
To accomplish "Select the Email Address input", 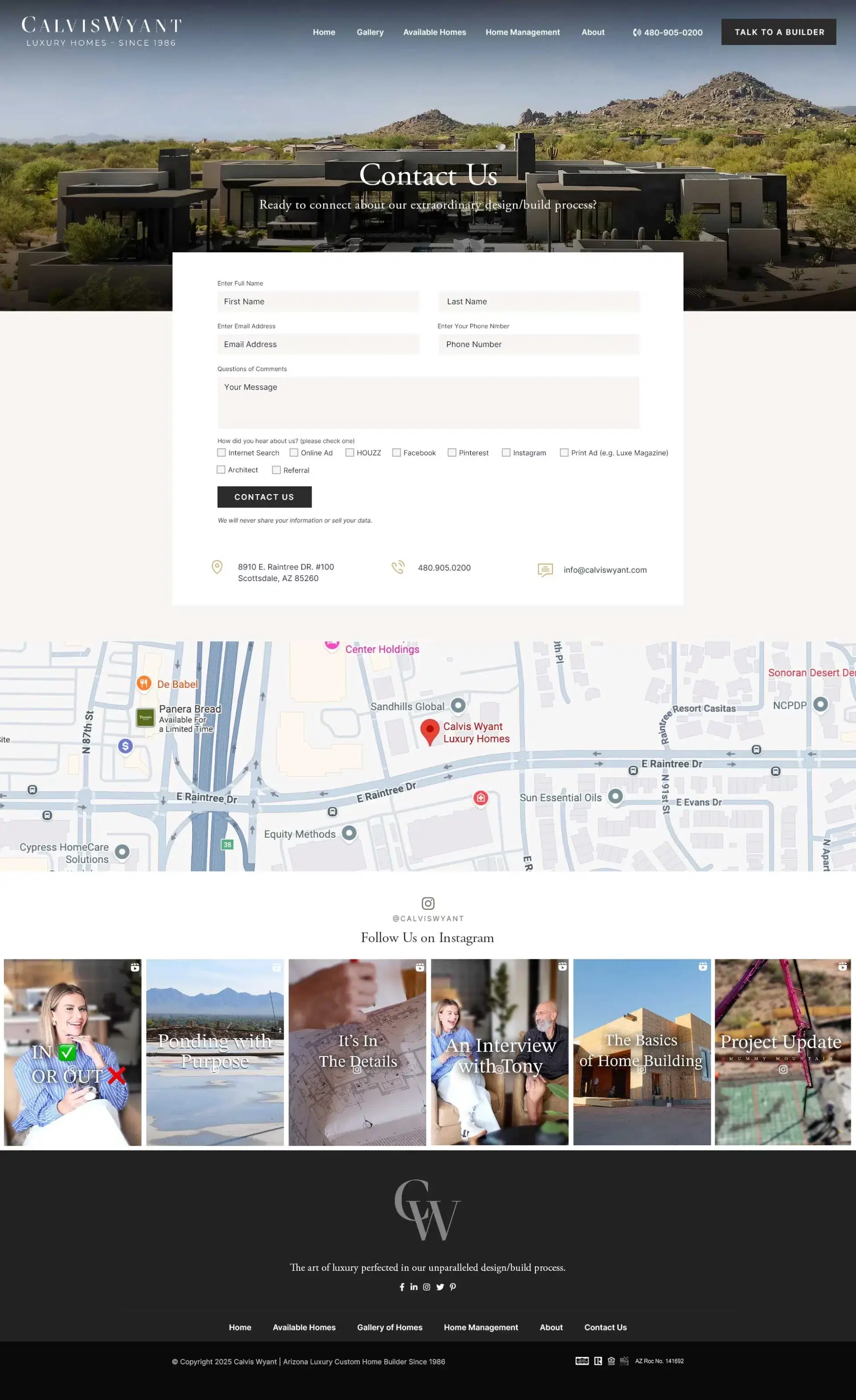I will (318, 344).
